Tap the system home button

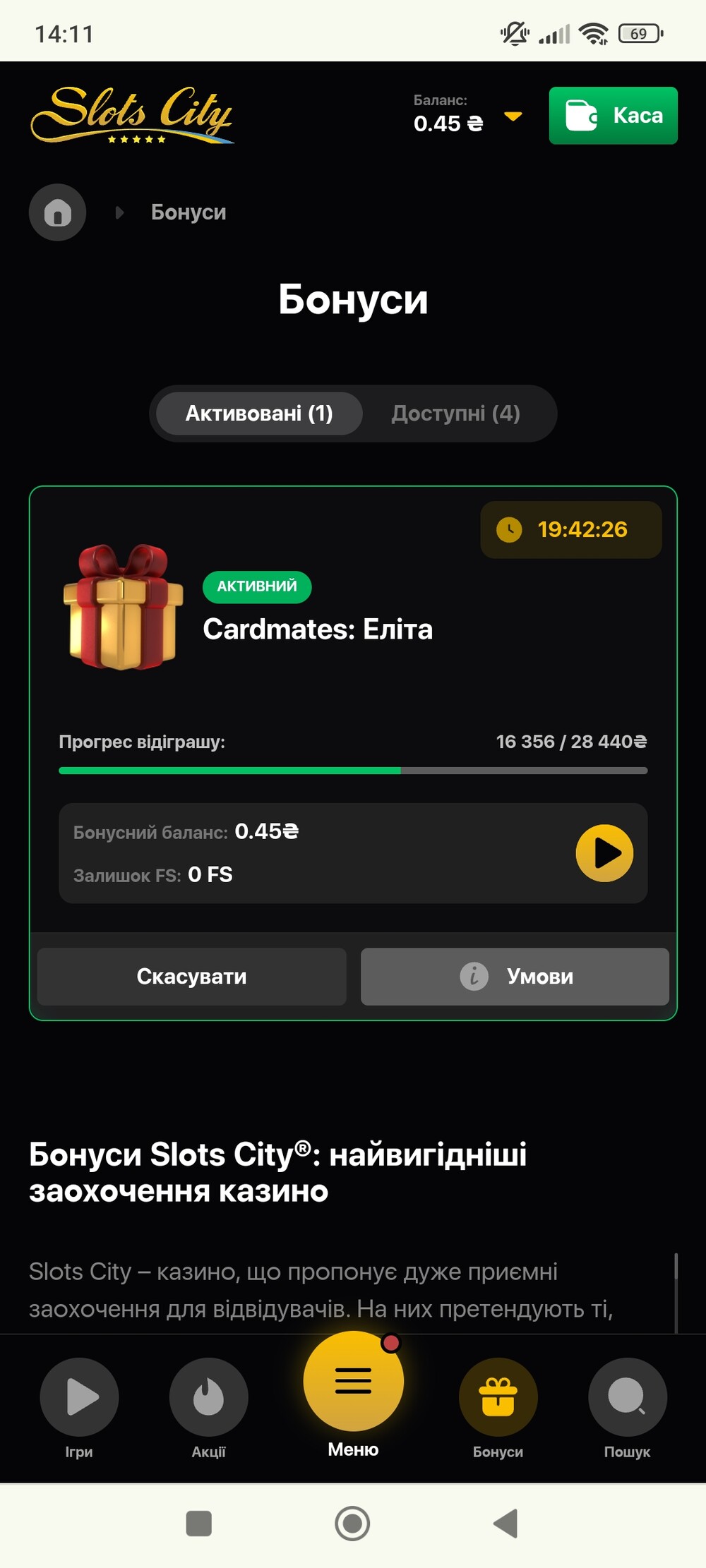click(x=352, y=1523)
